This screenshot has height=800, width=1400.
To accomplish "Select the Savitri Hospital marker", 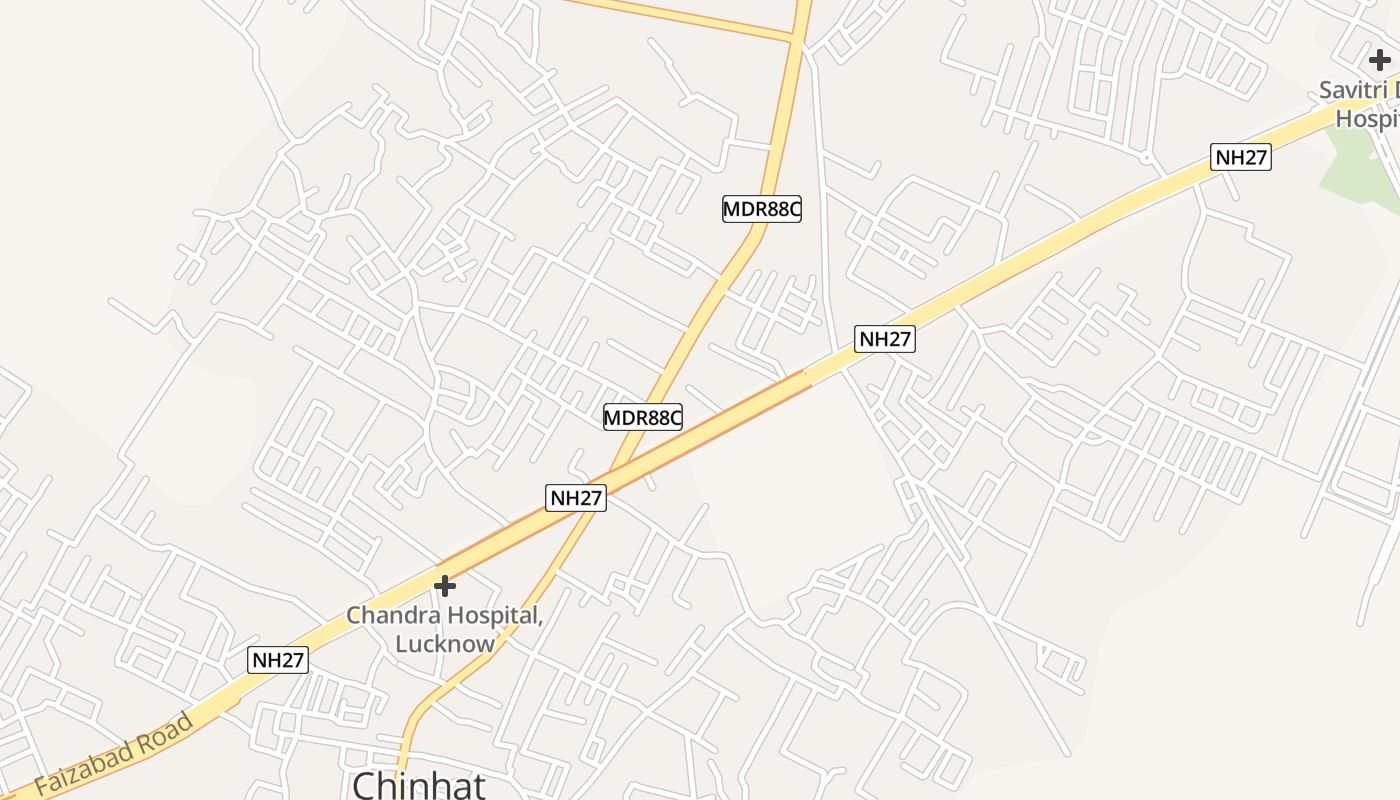I will click(1380, 60).
